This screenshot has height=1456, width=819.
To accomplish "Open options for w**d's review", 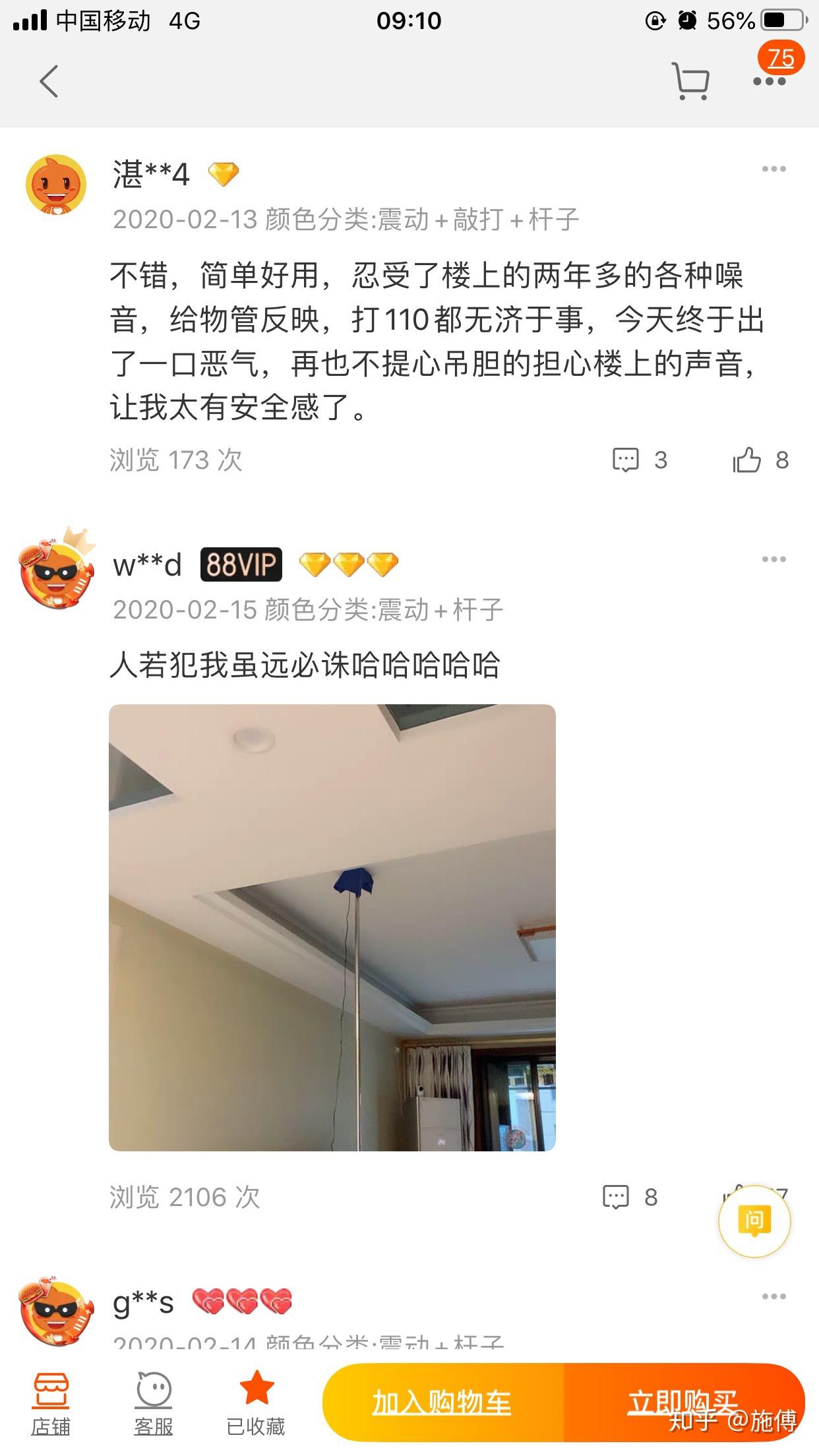I will tap(773, 559).
